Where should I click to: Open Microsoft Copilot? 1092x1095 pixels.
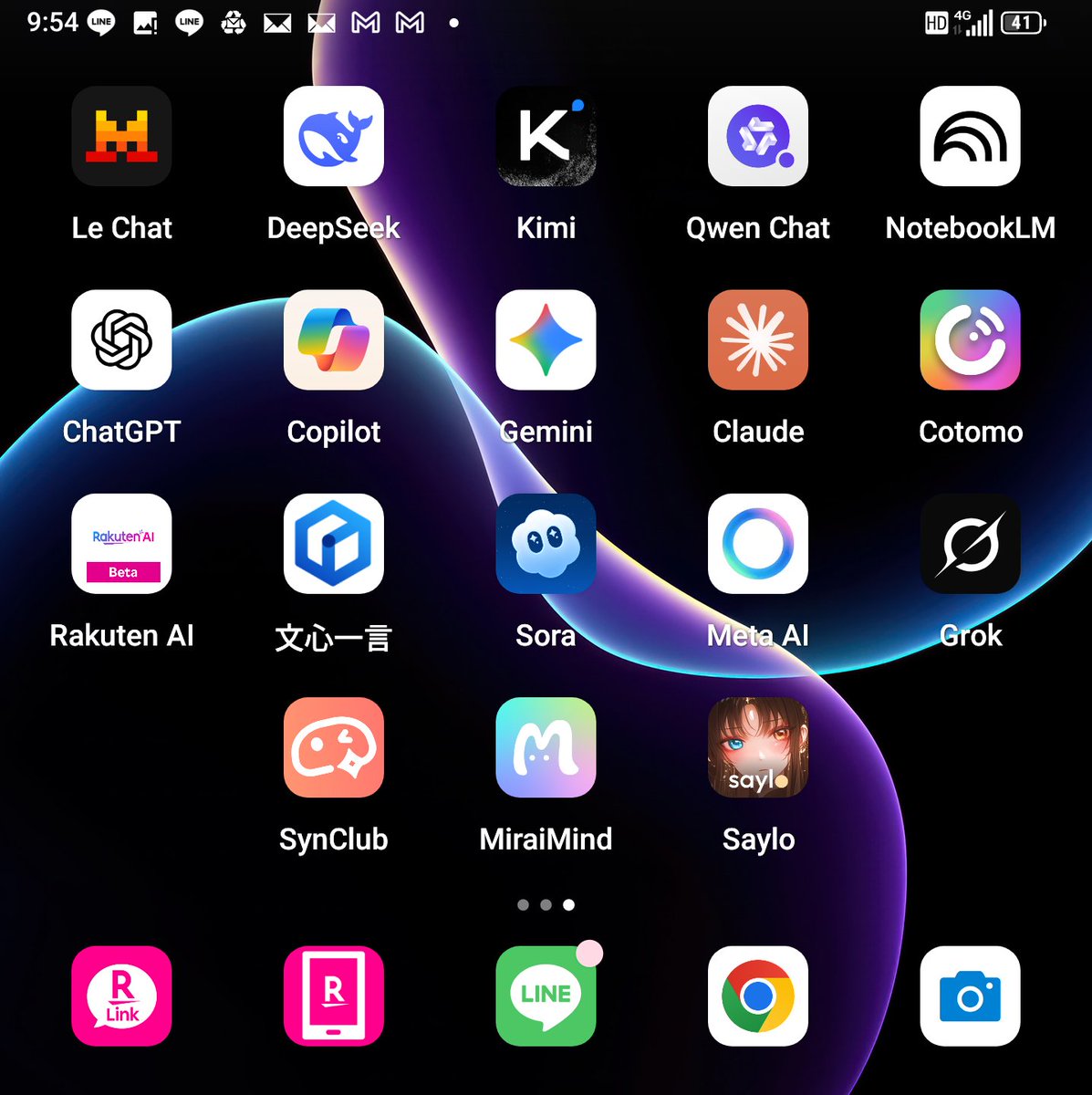coord(334,340)
